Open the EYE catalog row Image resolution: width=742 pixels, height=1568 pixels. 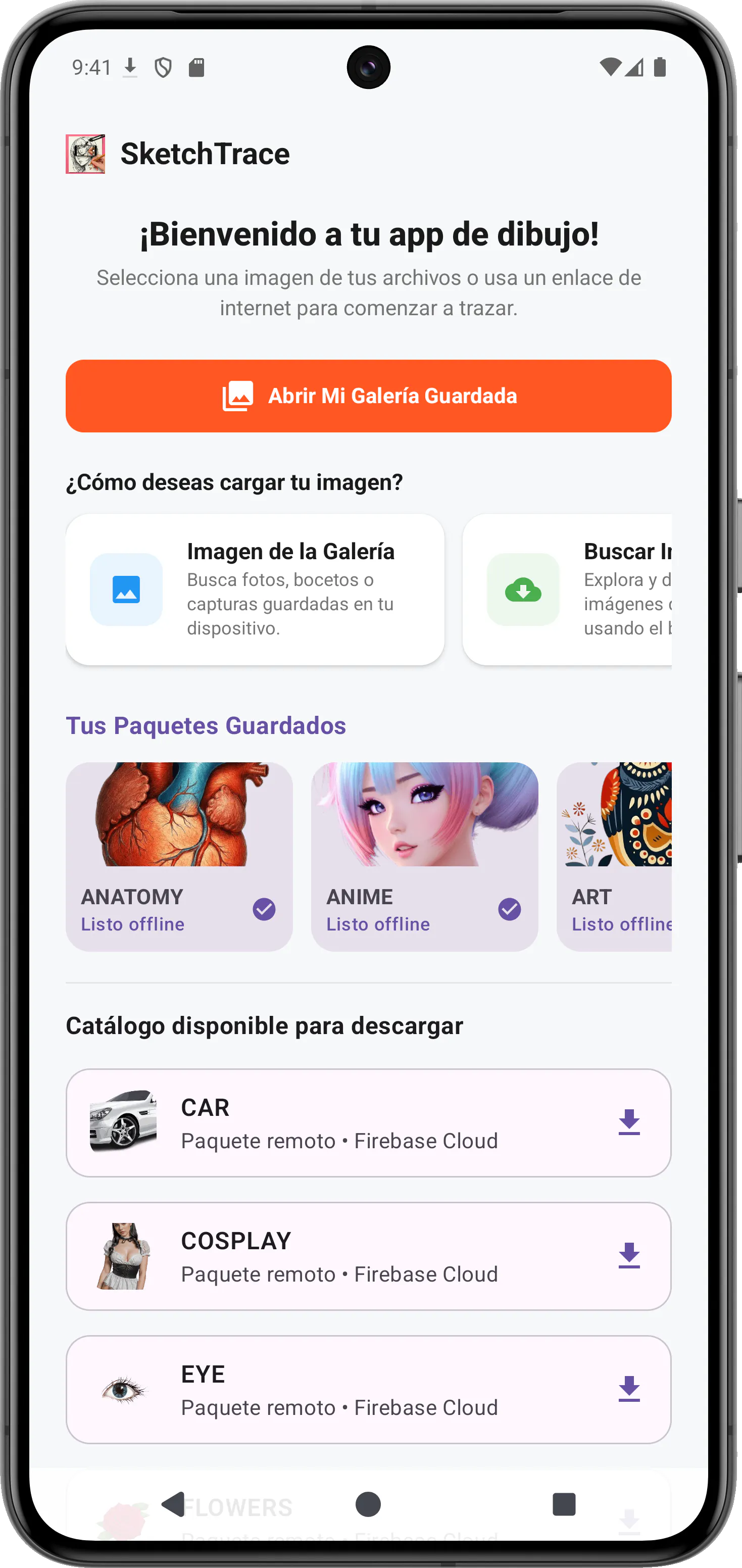coord(368,1389)
